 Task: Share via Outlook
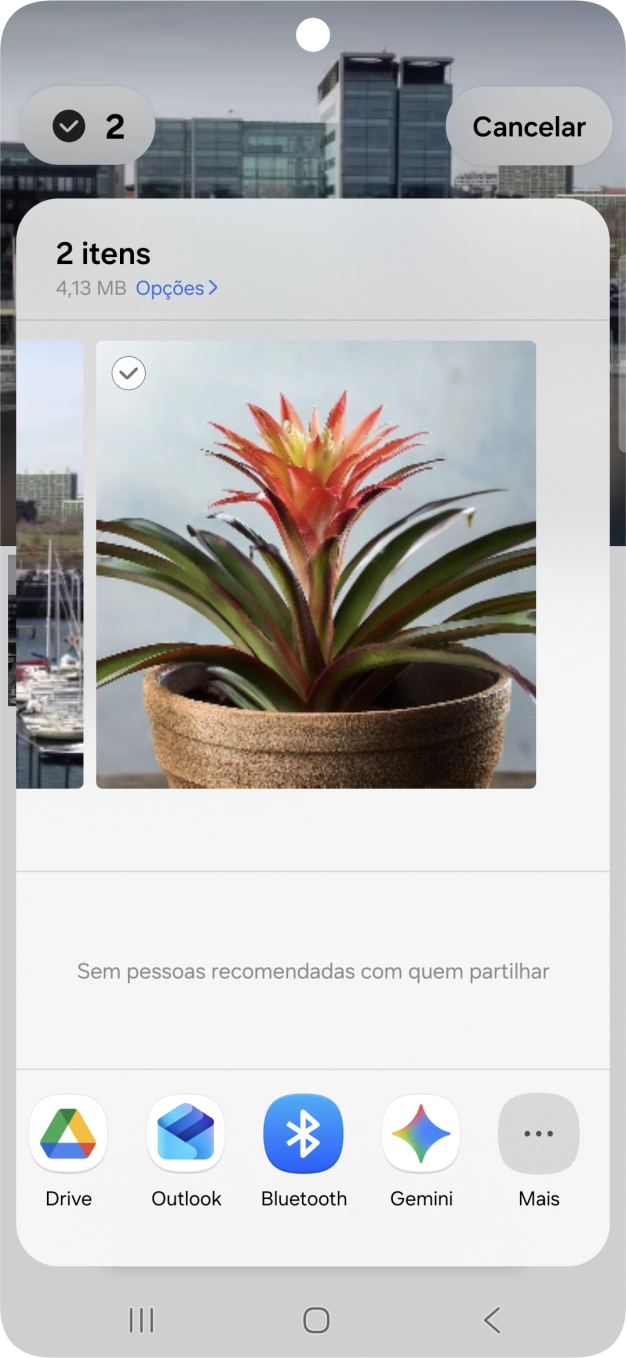click(x=186, y=1134)
